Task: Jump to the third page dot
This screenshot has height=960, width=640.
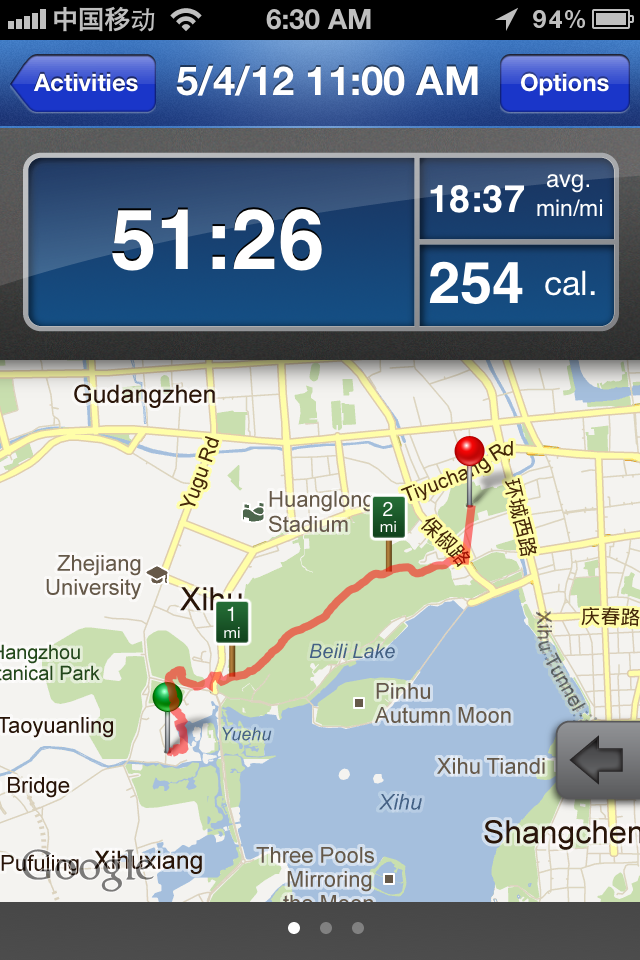Action: tap(358, 928)
